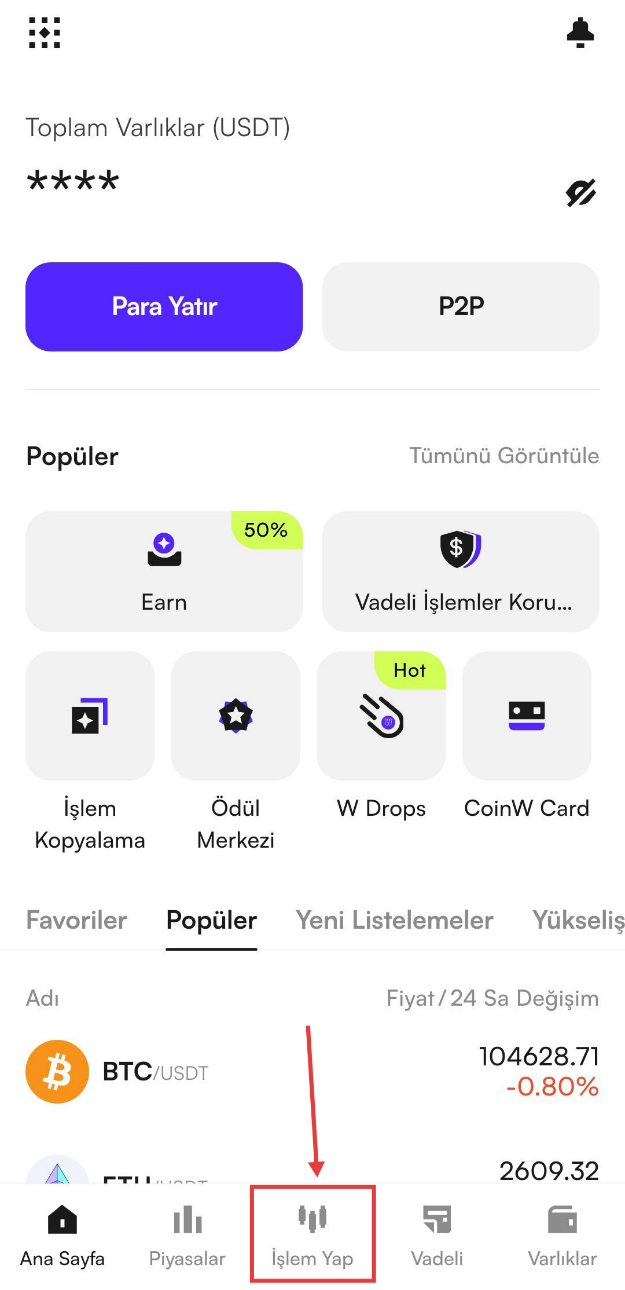Viewport: 625px width, 1290px height.
Task: Tap the Para Yatır button
Action: 164,307
